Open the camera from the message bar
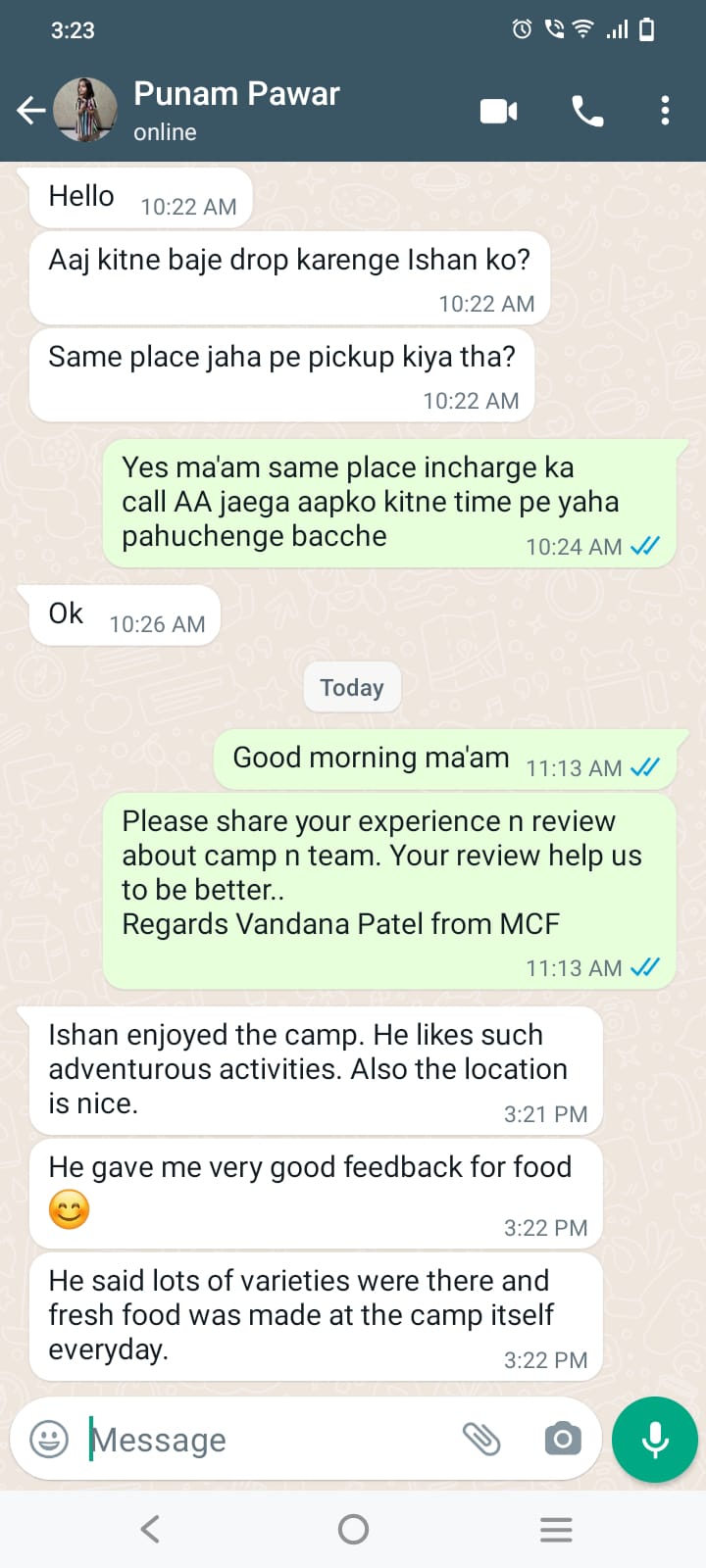 (563, 1439)
